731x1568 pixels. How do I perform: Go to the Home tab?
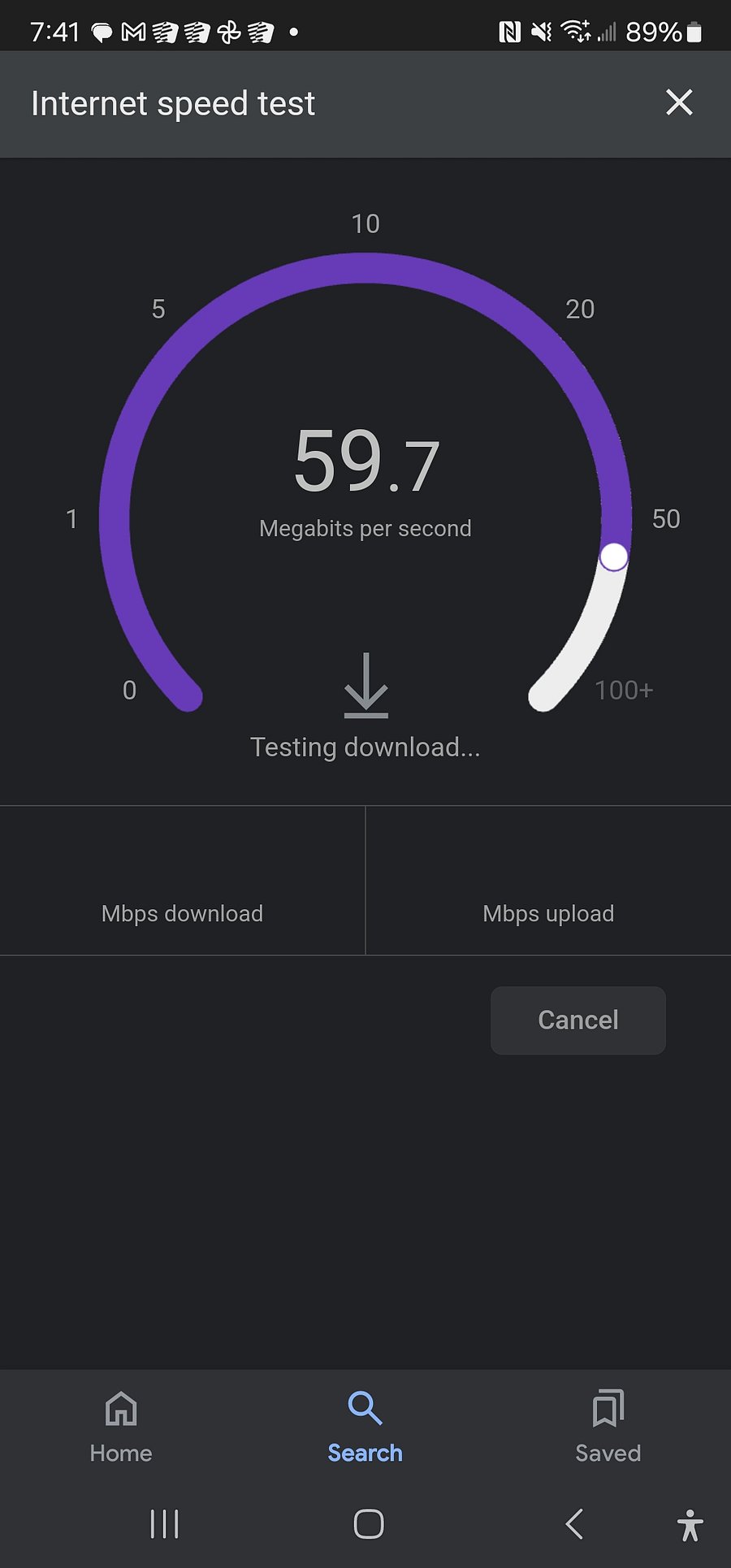(x=121, y=1427)
